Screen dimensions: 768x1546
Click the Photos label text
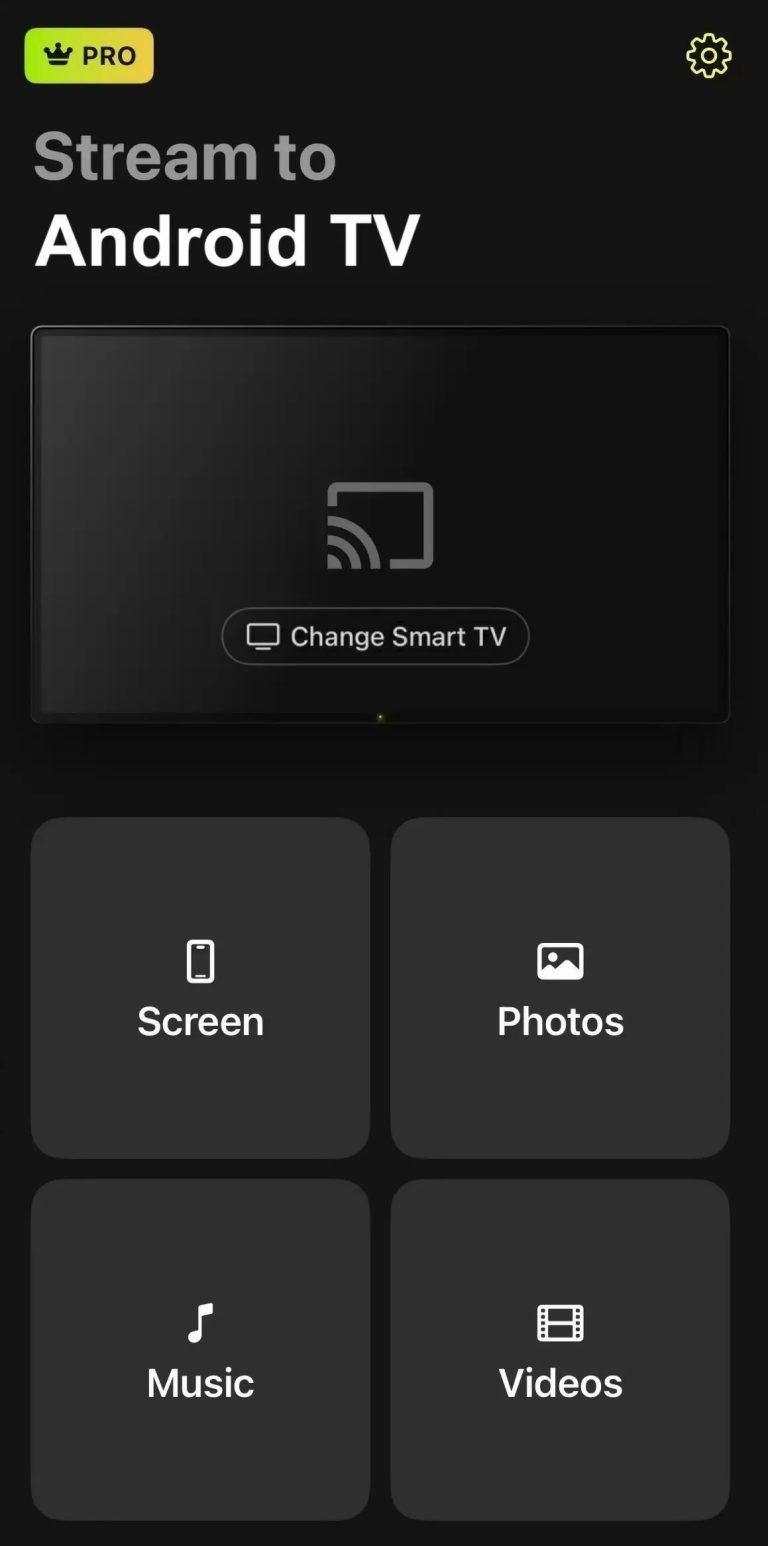point(559,1021)
